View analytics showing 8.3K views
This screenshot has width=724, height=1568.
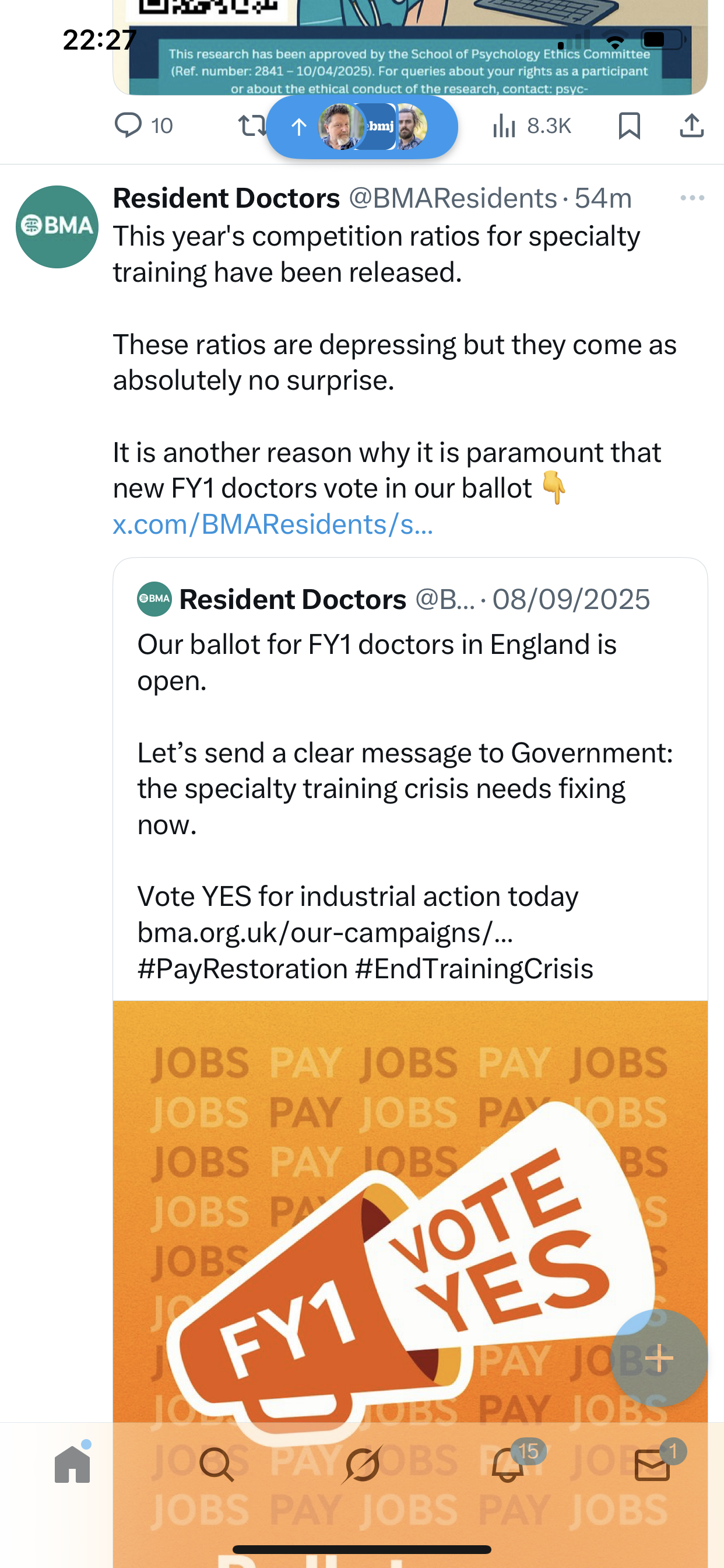tap(531, 126)
